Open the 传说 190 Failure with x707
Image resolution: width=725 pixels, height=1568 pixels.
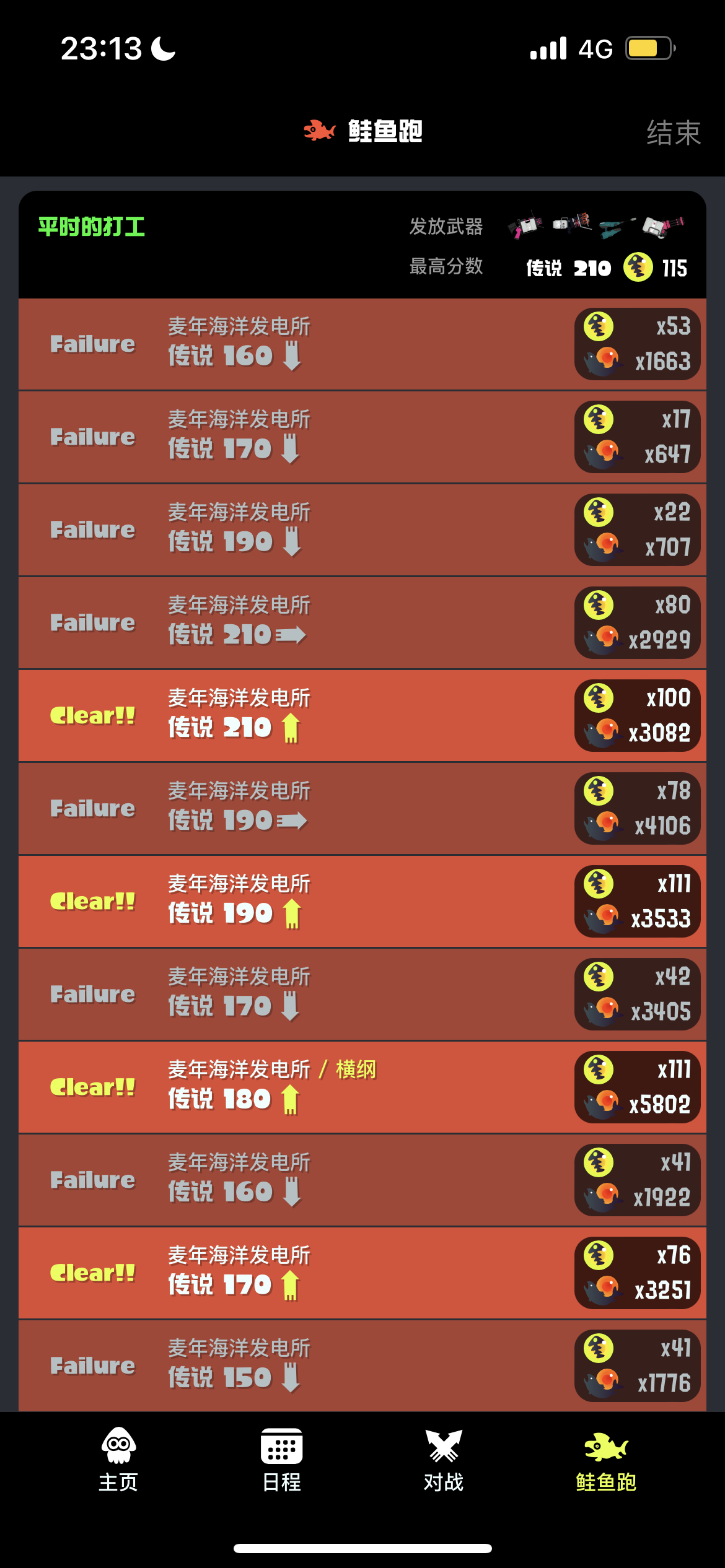coord(362,530)
